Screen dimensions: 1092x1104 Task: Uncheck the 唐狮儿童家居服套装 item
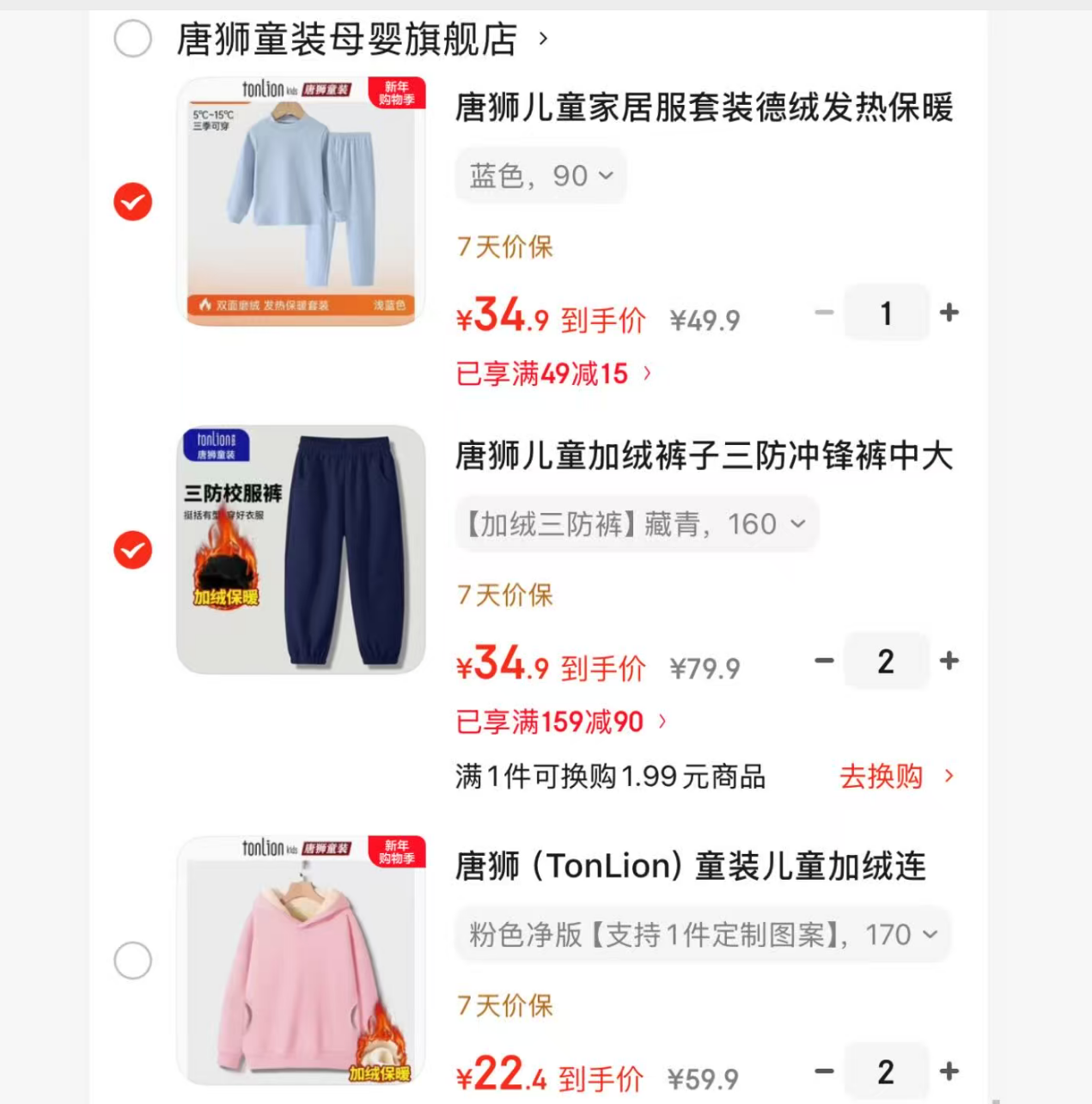133,202
